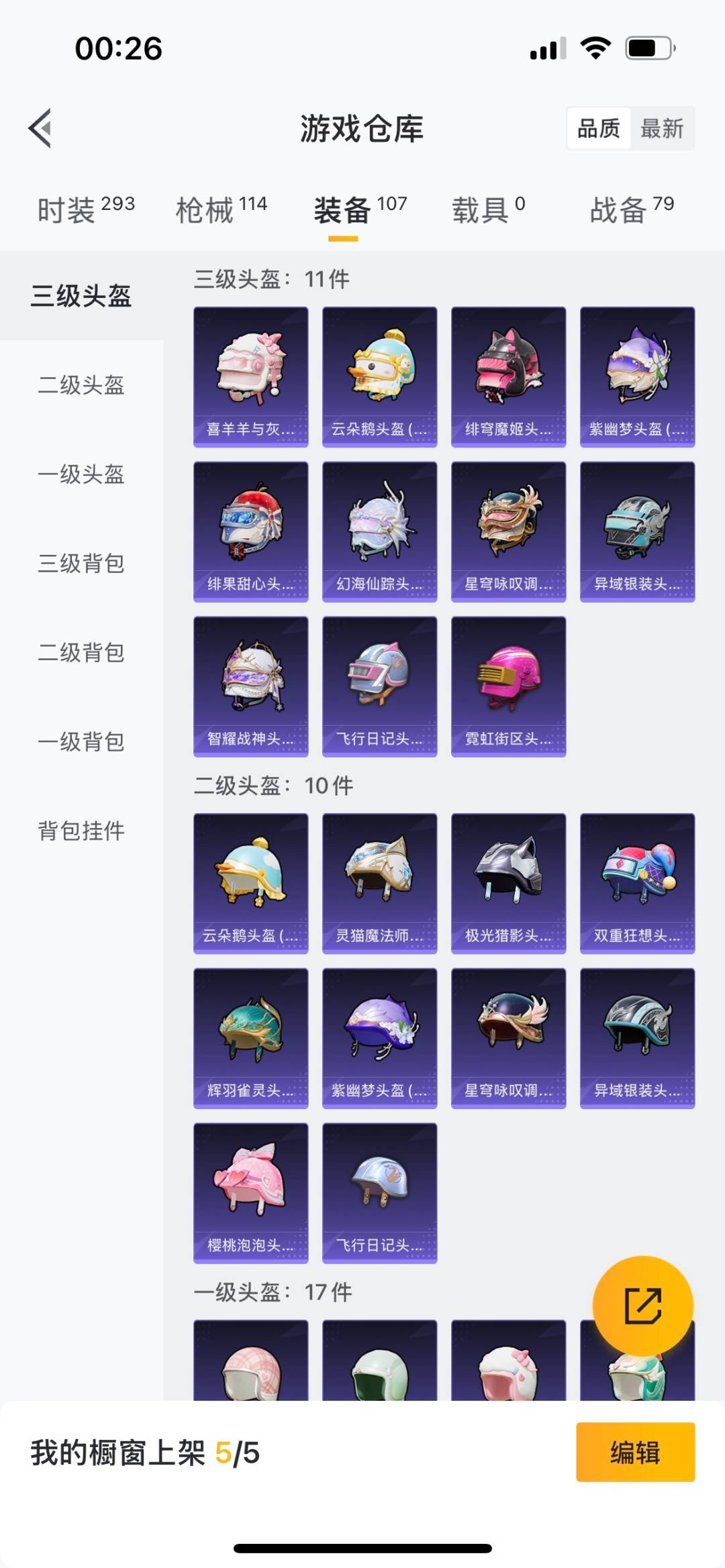Open the 载具 tab
The height and width of the screenshot is (1568, 725).
(488, 209)
